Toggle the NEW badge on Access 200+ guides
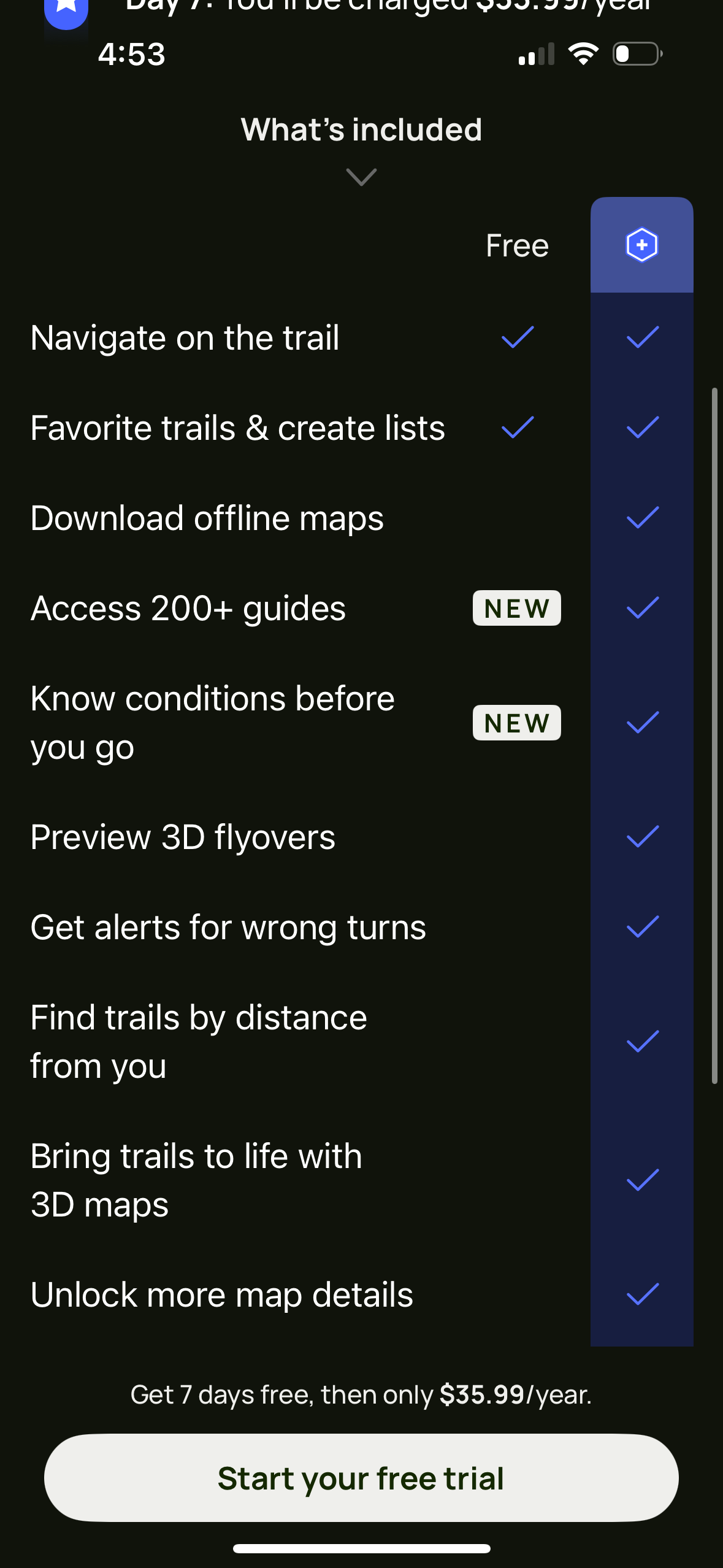 [x=516, y=608]
